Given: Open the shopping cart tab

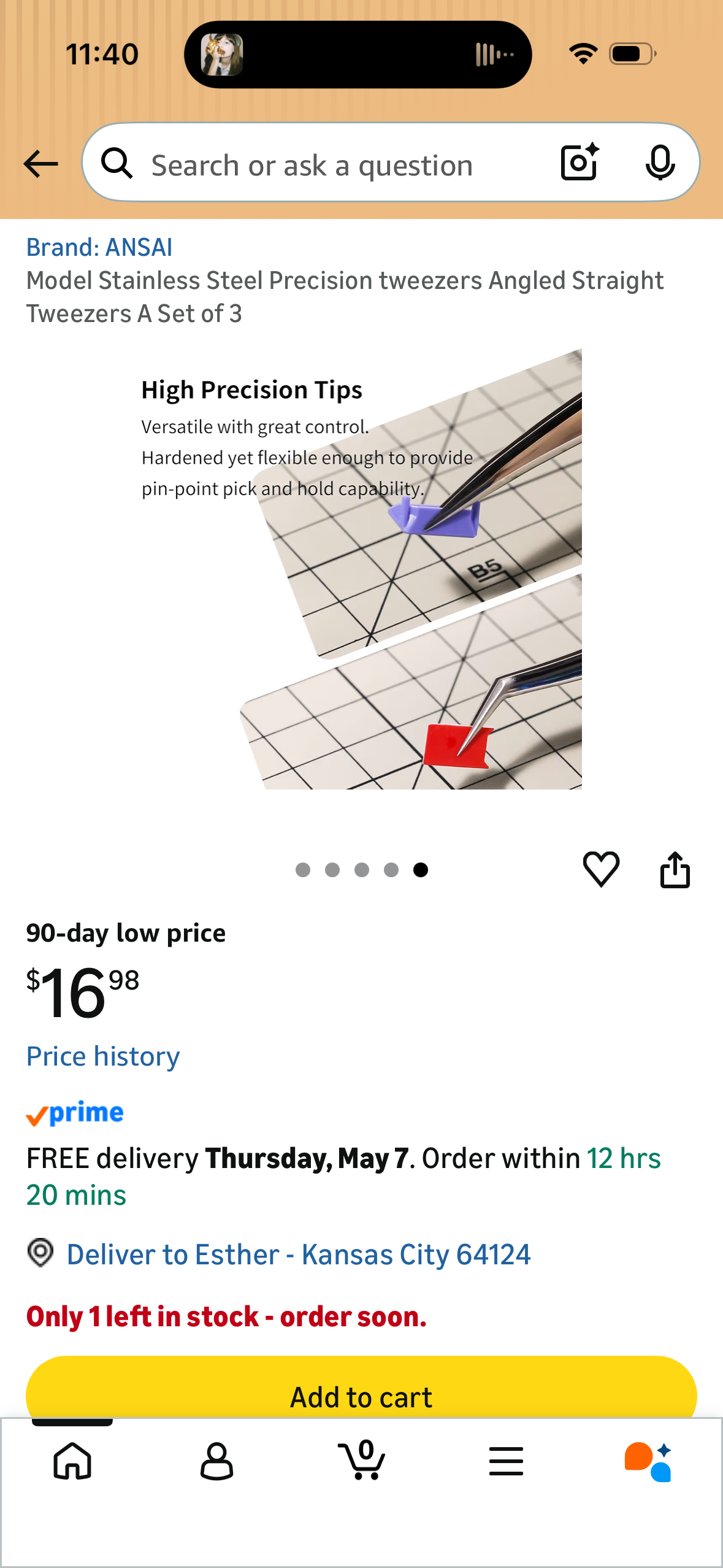Looking at the screenshot, I should tap(362, 1461).
